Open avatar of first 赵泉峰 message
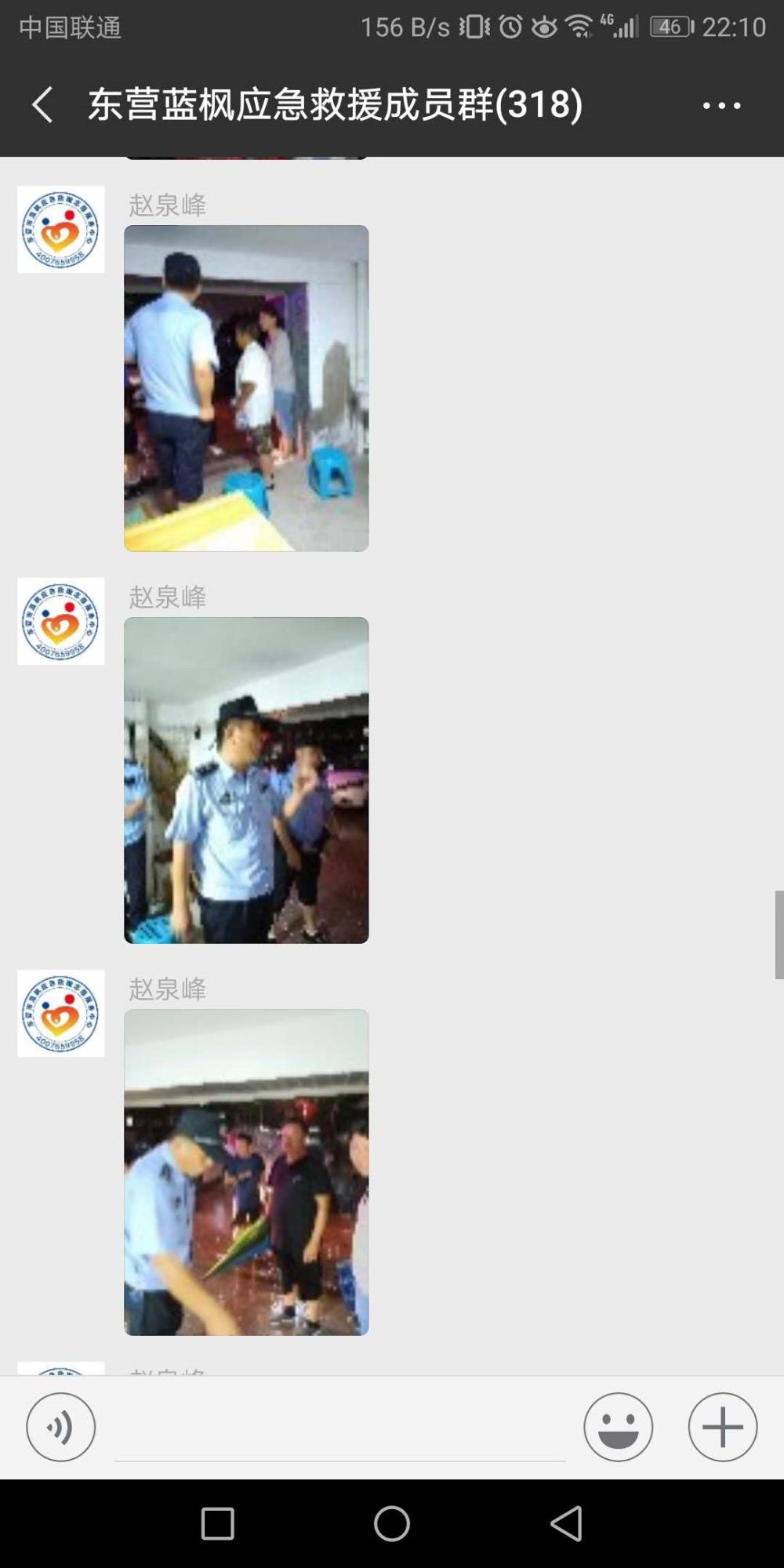This screenshot has width=784, height=1568. pyautogui.click(x=61, y=229)
